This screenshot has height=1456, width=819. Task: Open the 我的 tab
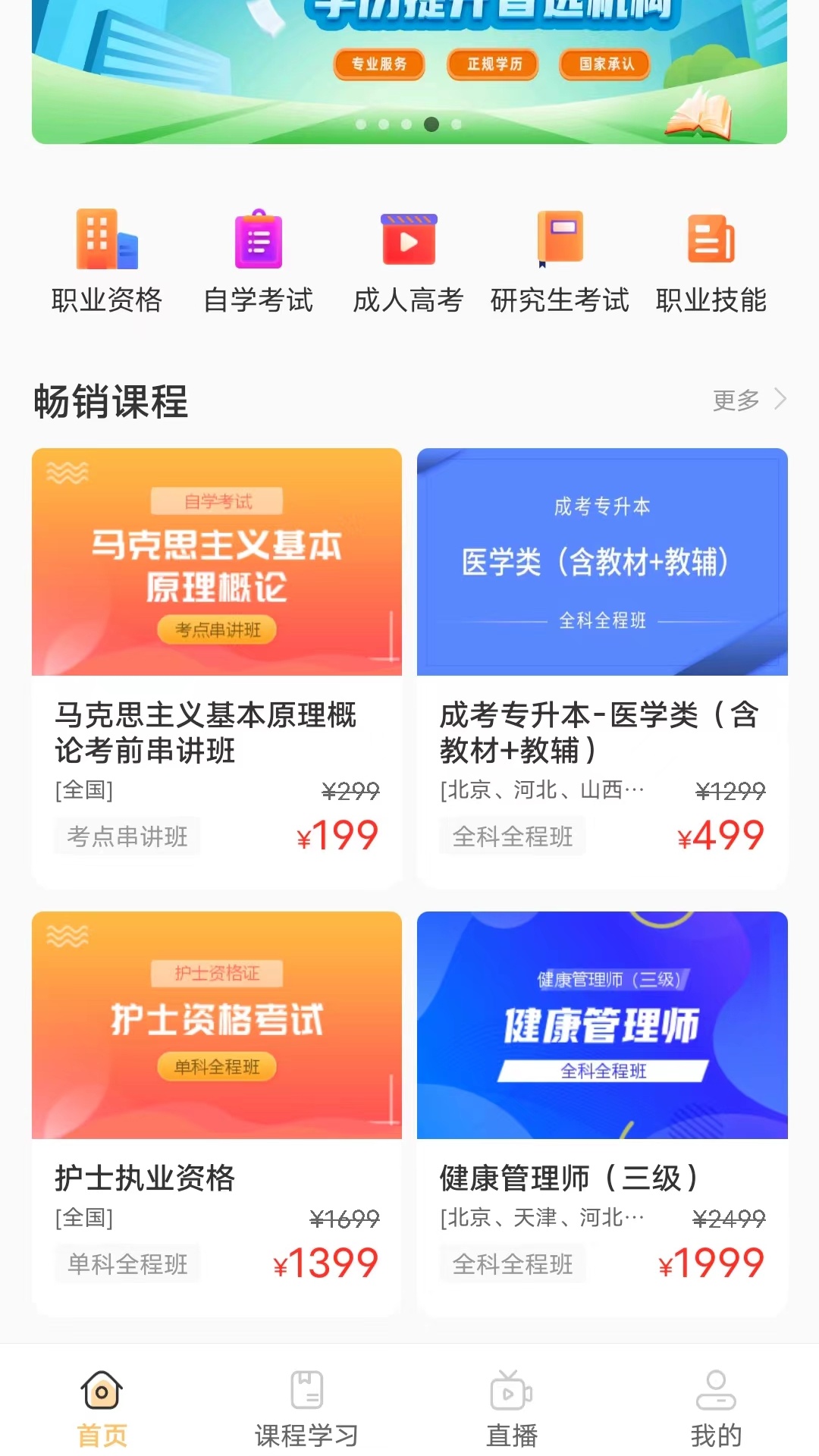point(716,1408)
